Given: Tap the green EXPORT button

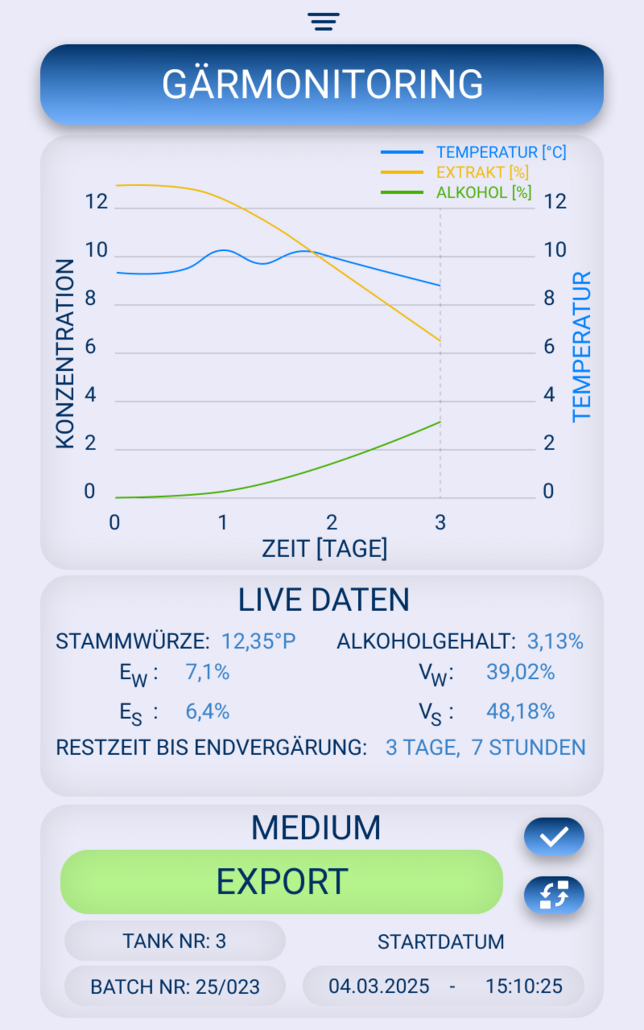Looking at the screenshot, I should tap(281, 881).
